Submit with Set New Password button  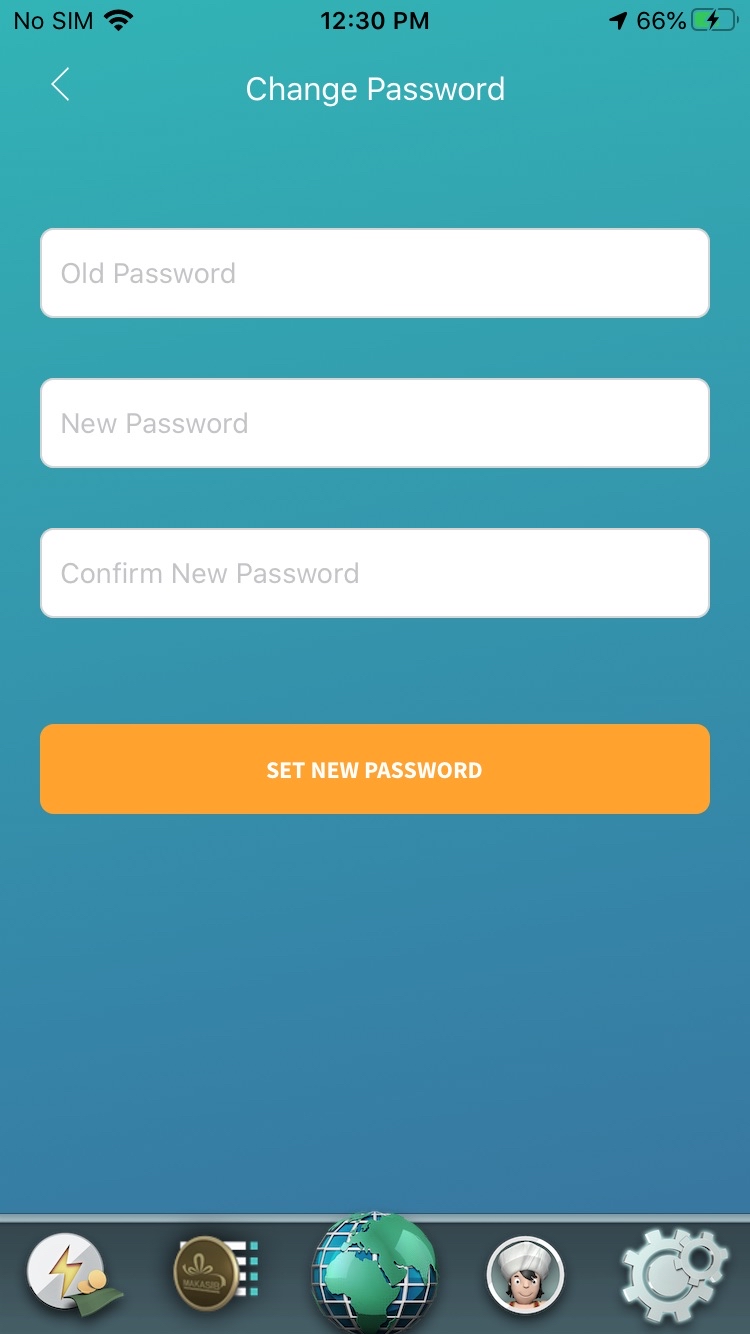point(375,769)
